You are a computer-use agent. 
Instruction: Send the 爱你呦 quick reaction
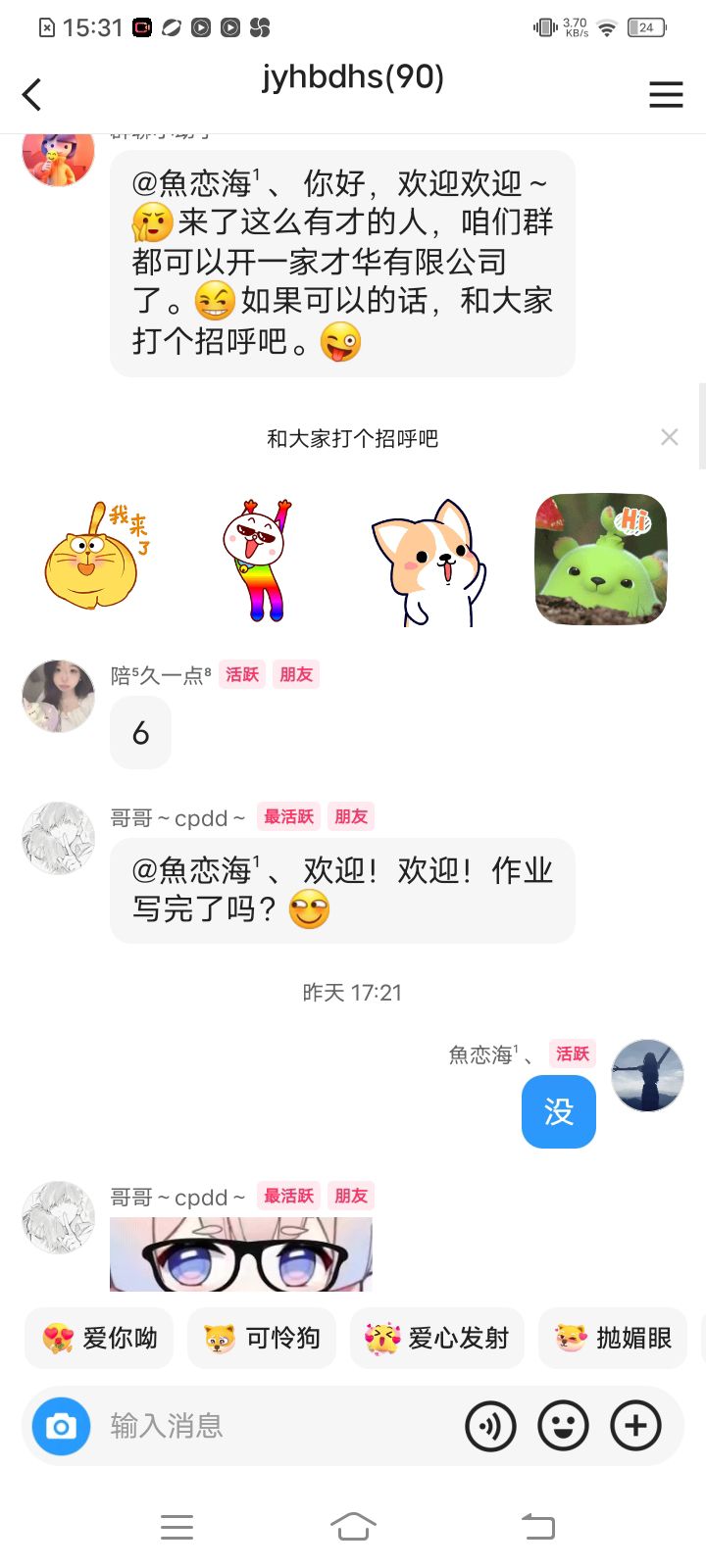[x=99, y=1338]
